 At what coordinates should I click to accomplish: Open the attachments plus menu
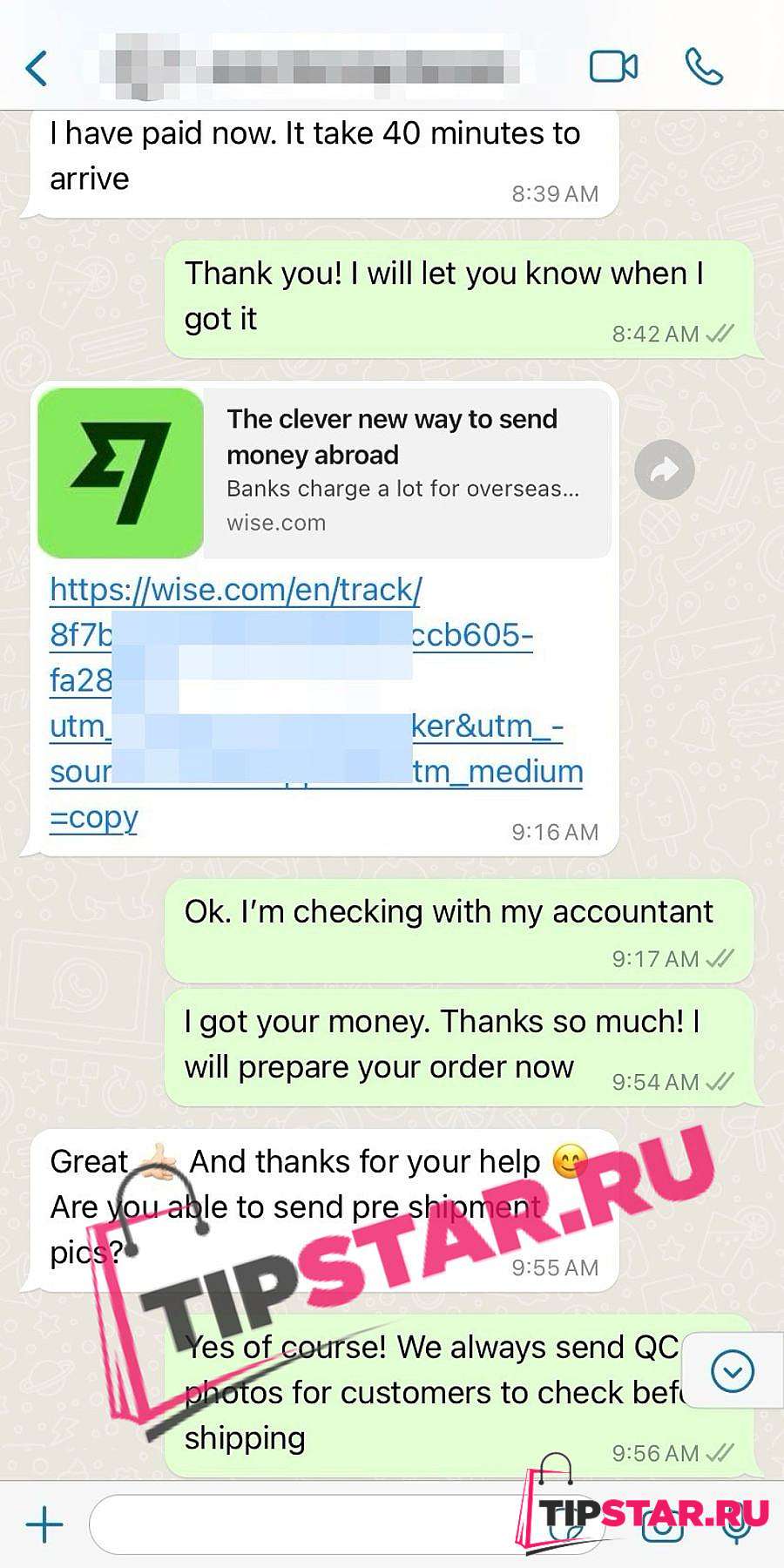point(44,1525)
